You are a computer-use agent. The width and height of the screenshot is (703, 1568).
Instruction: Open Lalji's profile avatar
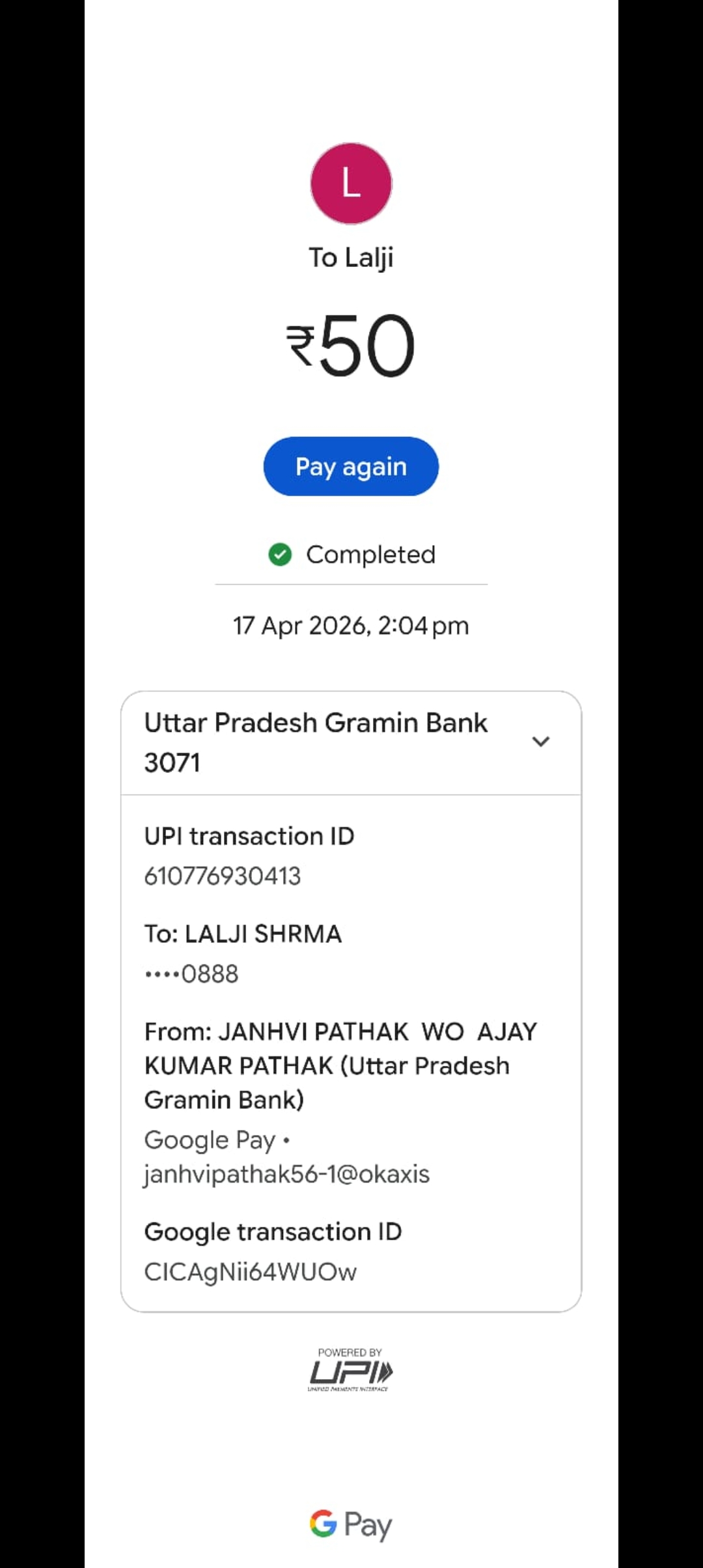click(x=351, y=184)
